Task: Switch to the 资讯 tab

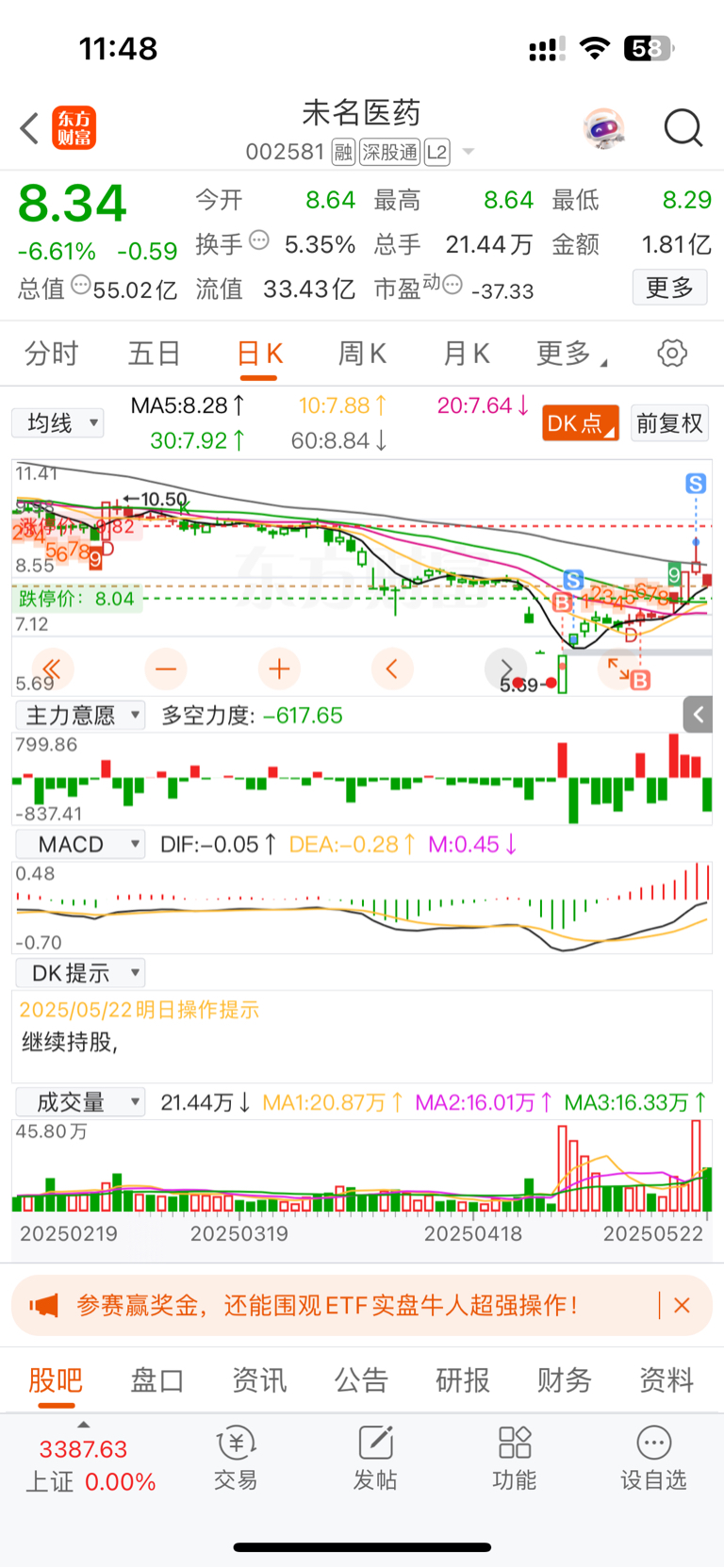Action: 259,1380
